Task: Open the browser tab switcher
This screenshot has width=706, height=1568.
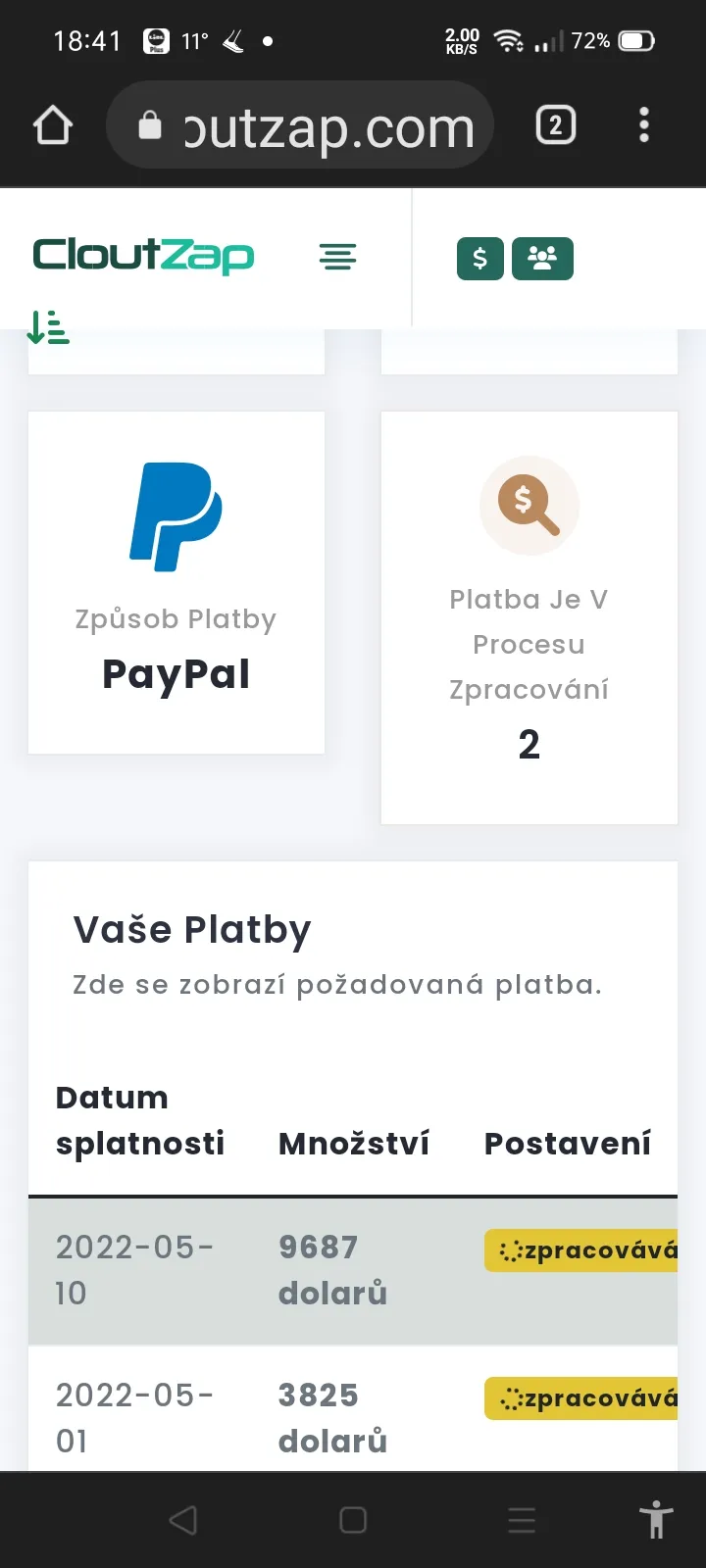Action: [556, 125]
